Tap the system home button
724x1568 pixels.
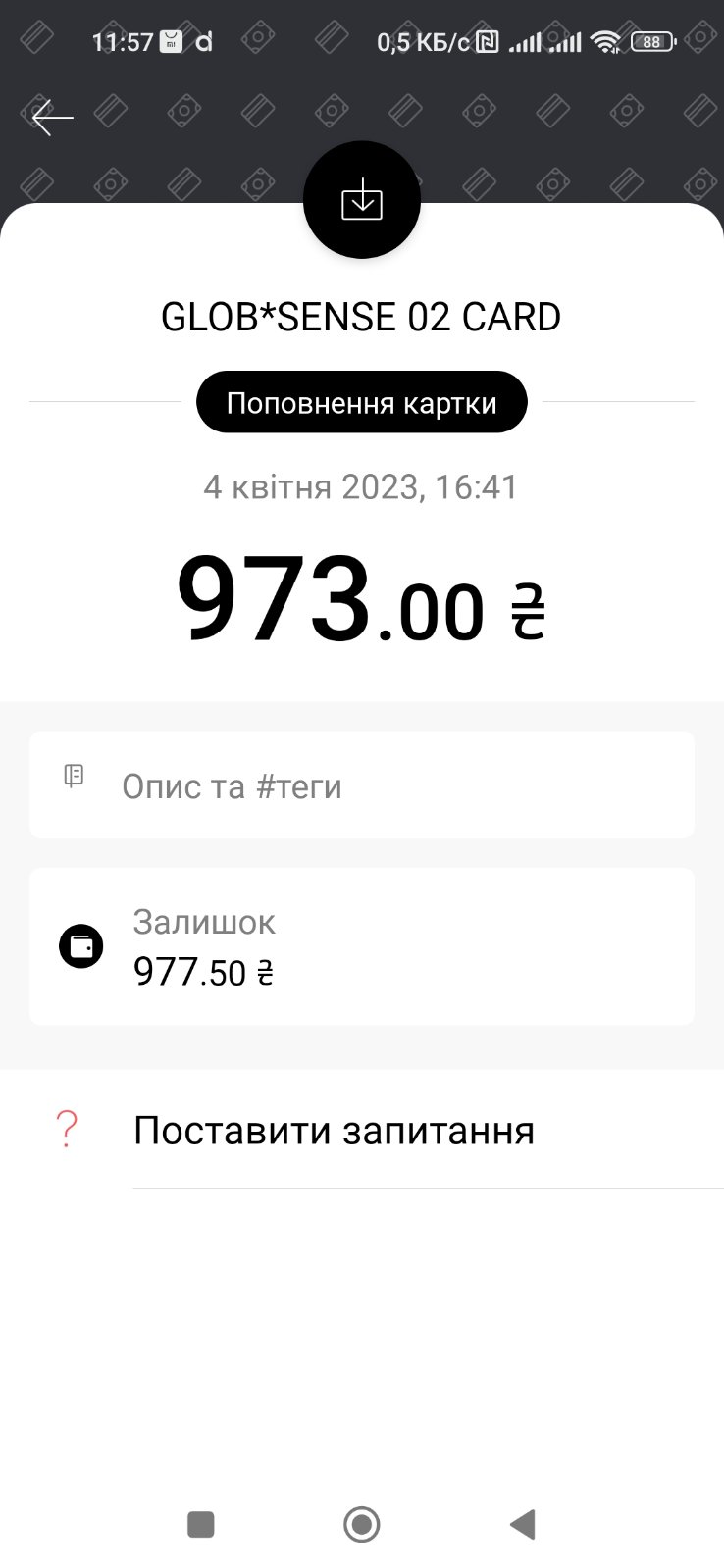click(x=362, y=1524)
